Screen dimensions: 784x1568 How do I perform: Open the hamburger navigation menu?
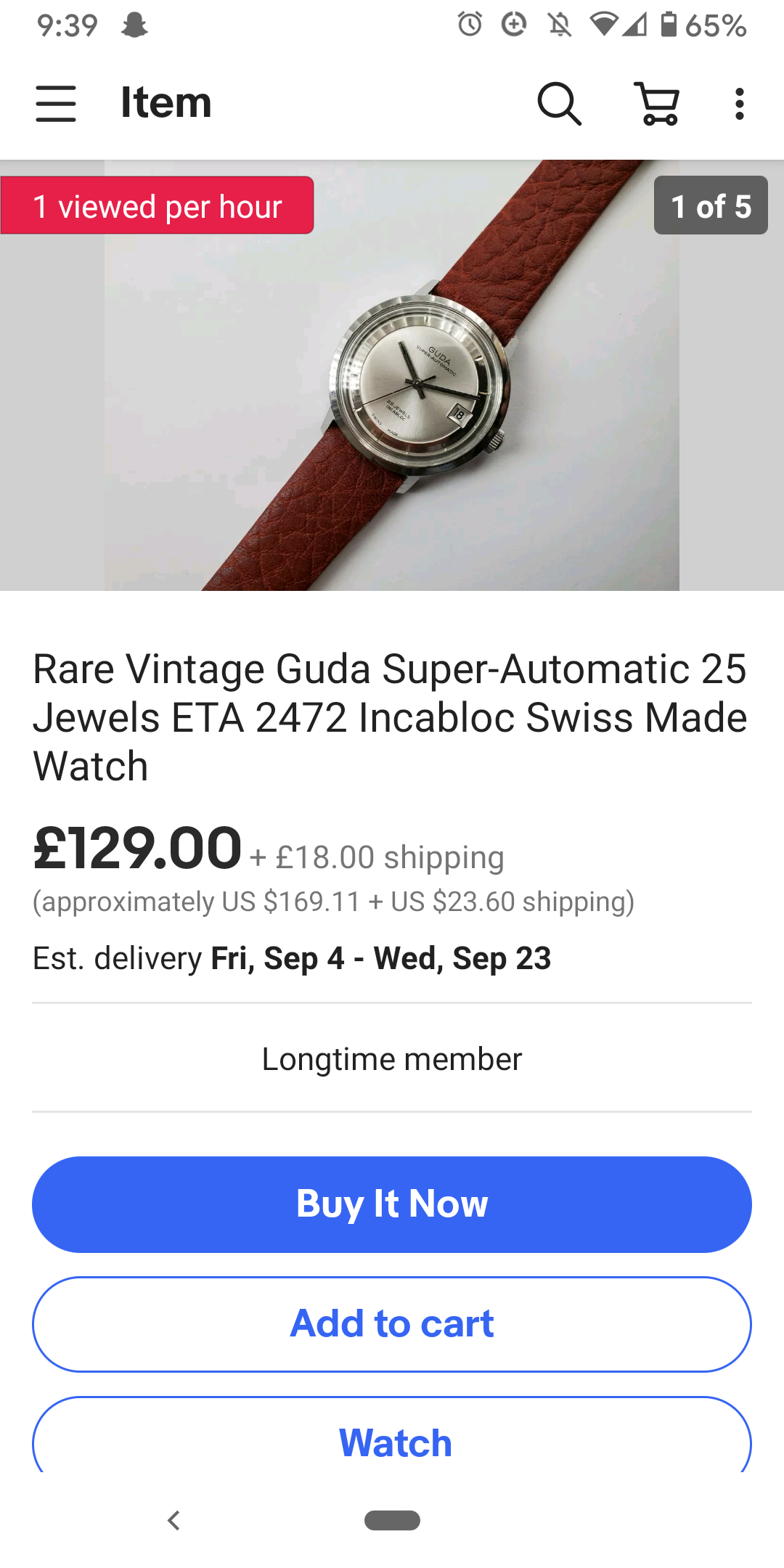click(x=56, y=104)
